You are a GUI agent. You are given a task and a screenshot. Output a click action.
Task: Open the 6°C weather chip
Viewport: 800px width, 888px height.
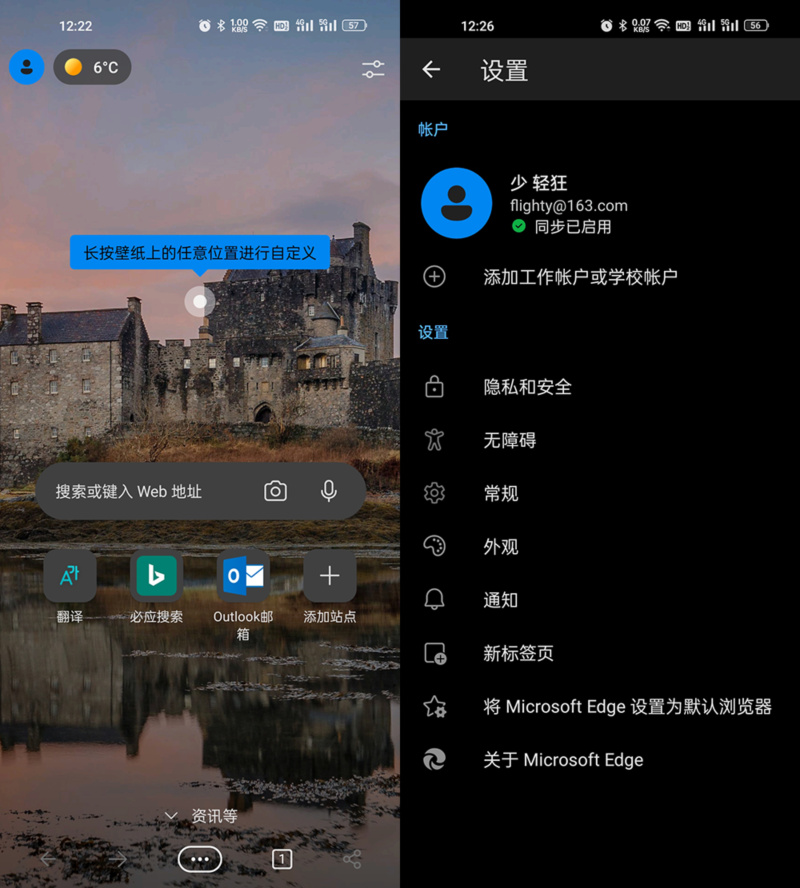click(92, 67)
